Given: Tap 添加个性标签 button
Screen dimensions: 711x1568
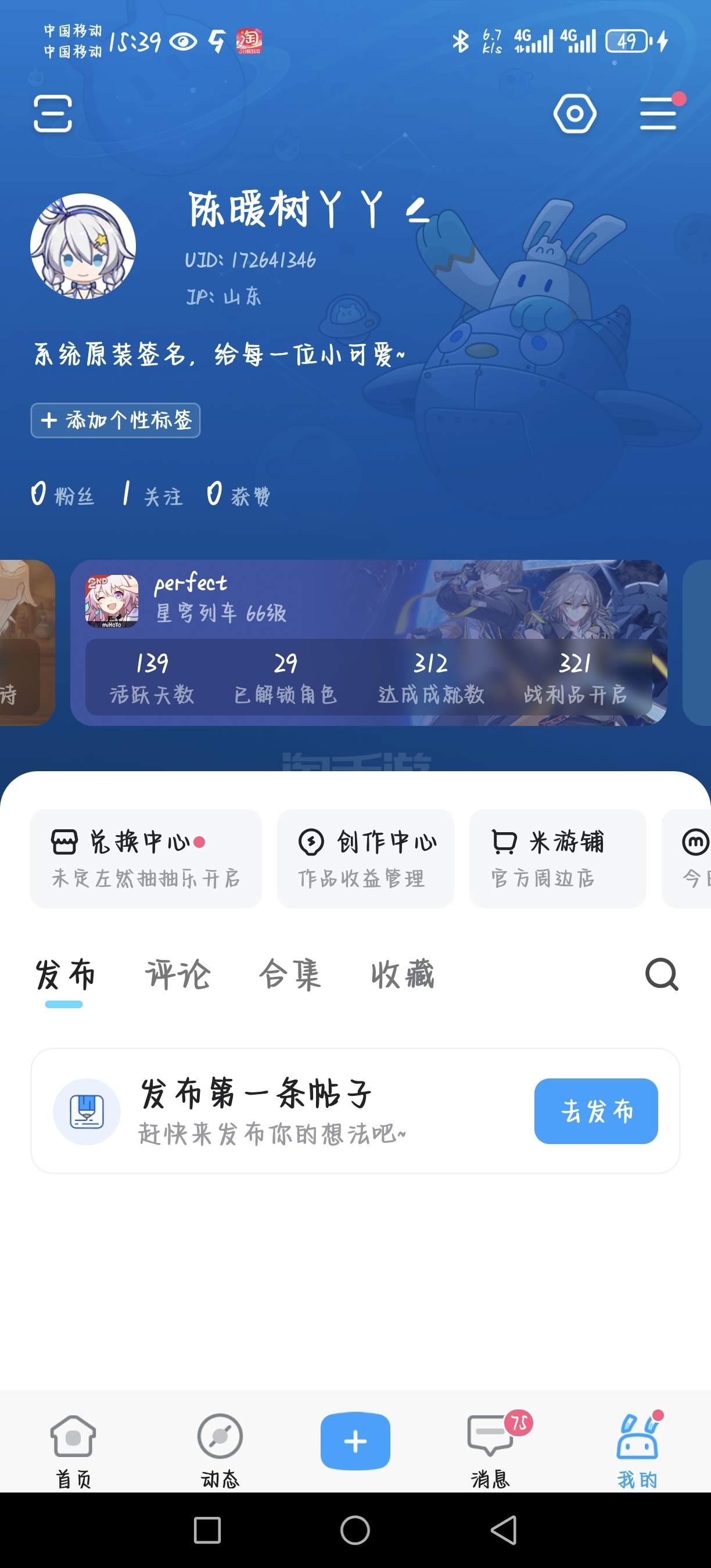Looking at the screenshot, I should point(116,420).
